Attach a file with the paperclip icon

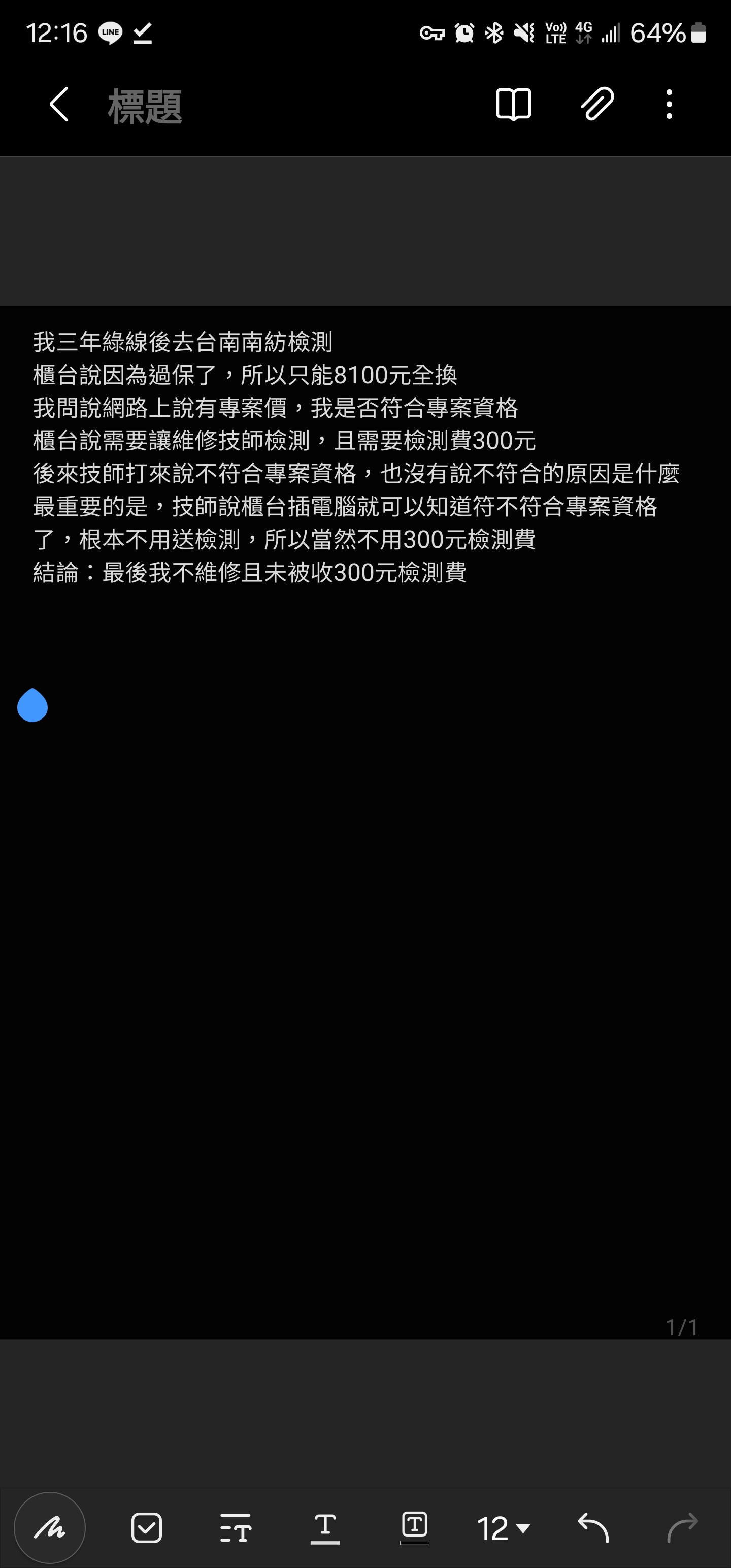point(597,104)
